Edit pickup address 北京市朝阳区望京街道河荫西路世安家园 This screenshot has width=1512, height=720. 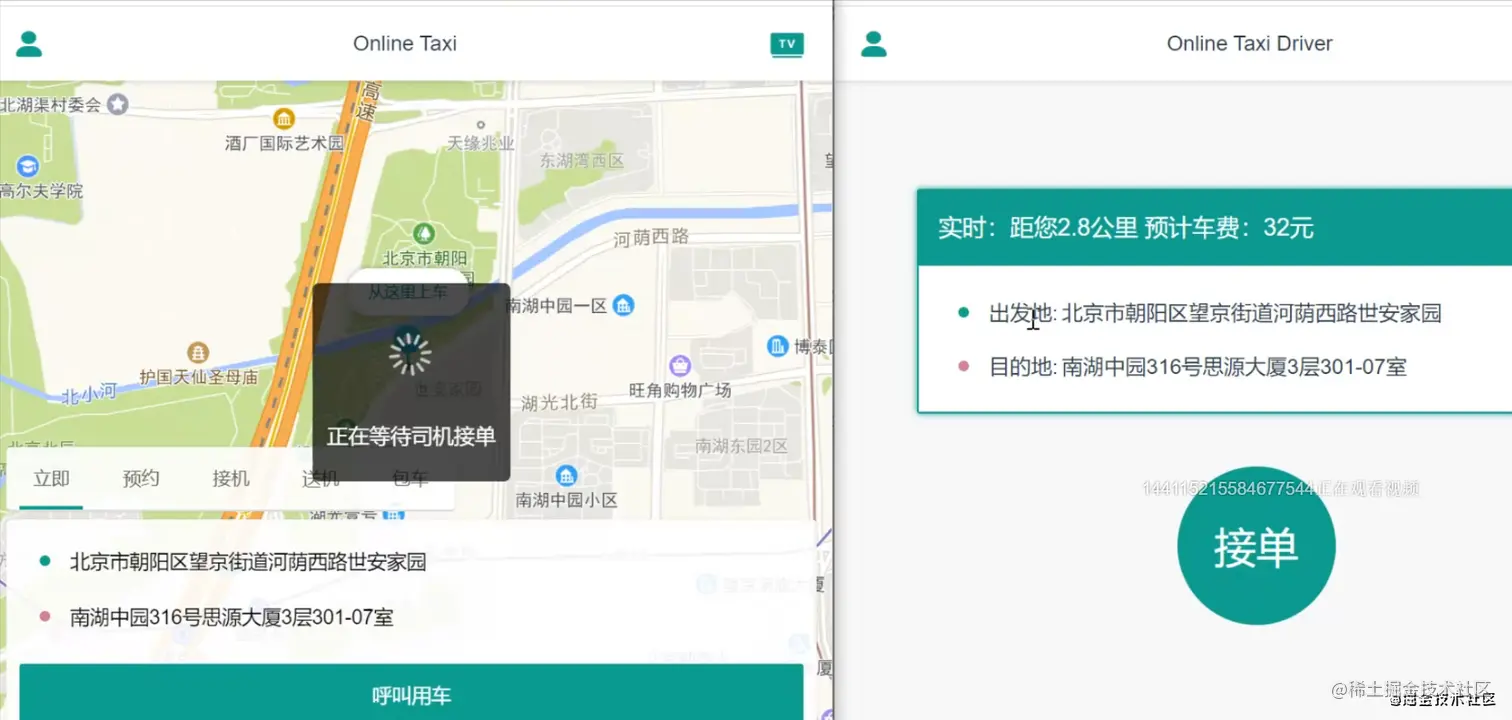pos(248,562)
